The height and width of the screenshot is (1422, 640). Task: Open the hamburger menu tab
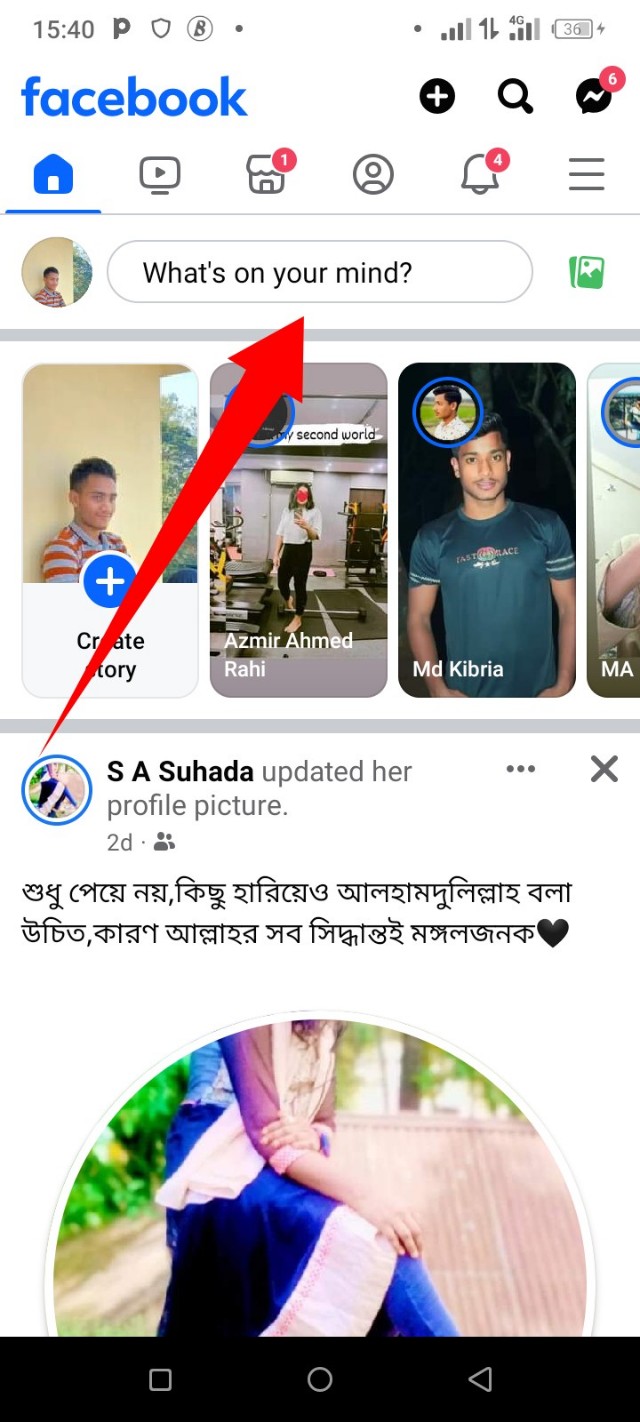(586, 175)
